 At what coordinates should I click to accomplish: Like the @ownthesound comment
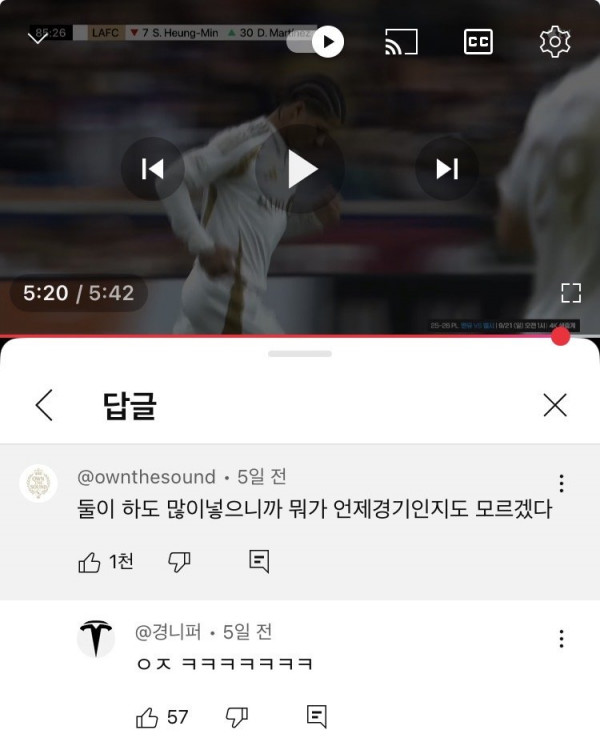[x=90, y=562]
